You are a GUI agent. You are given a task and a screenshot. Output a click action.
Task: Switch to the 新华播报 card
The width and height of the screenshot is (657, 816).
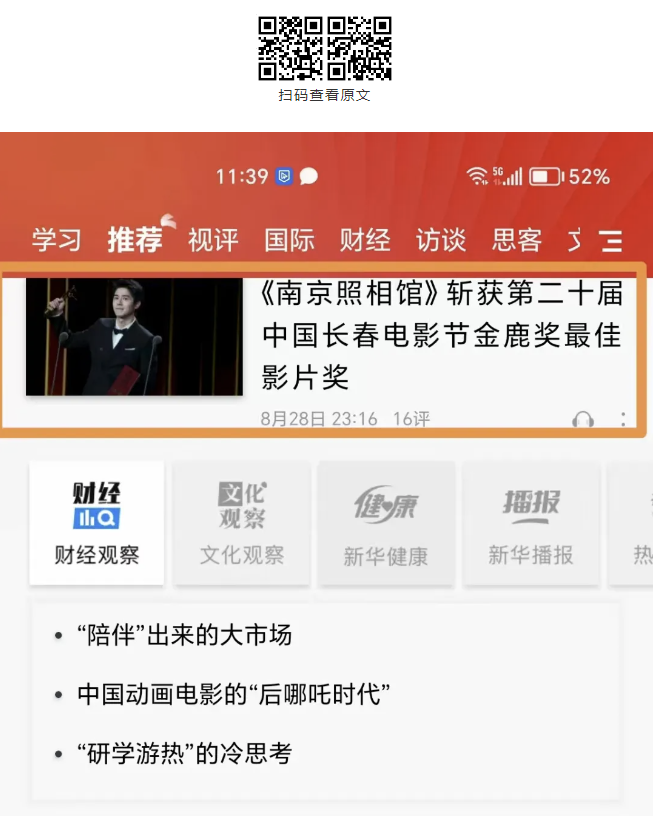(x=530, y=523)
